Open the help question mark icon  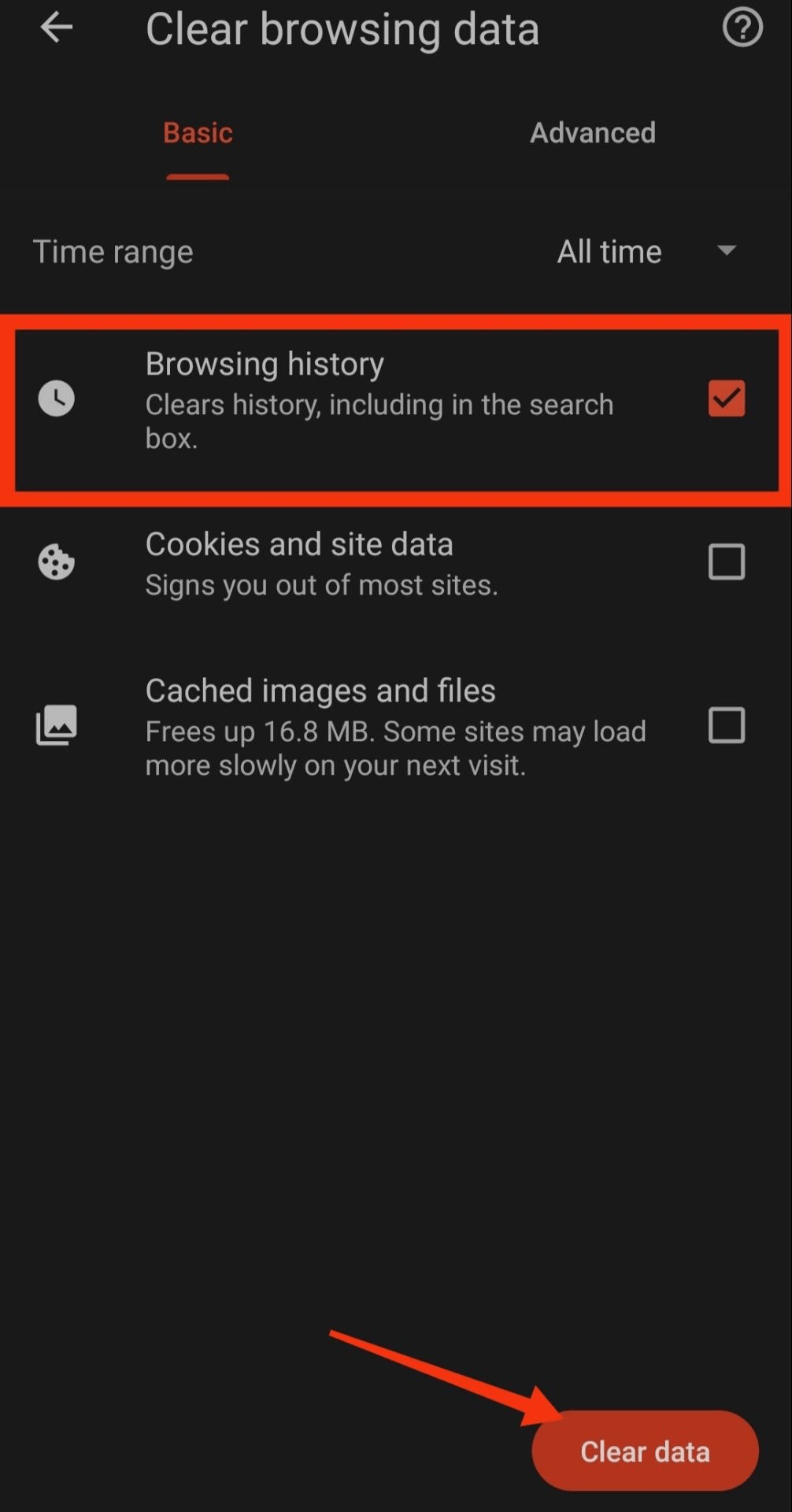(x=742, y=29)
